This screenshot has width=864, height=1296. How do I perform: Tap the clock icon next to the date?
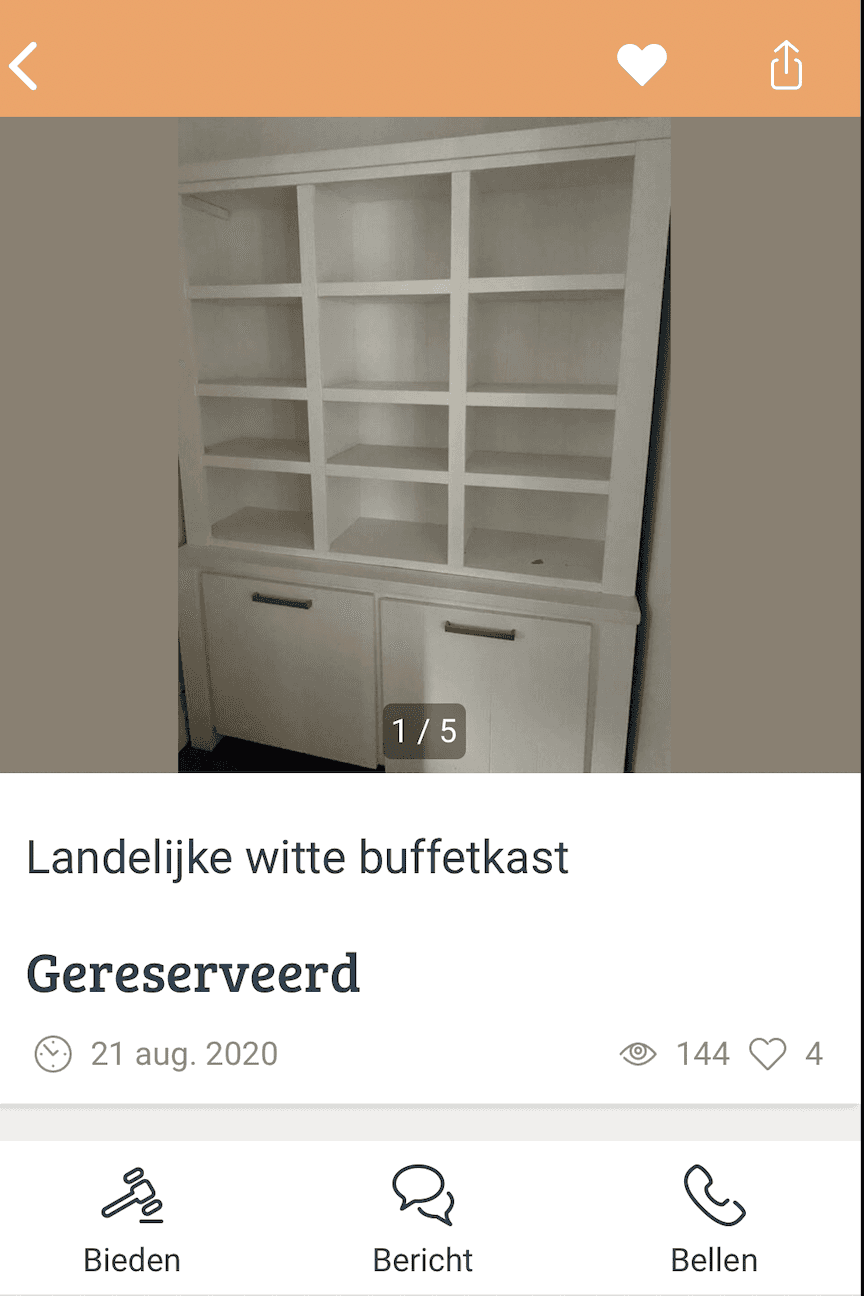[x=49, y=1054]
